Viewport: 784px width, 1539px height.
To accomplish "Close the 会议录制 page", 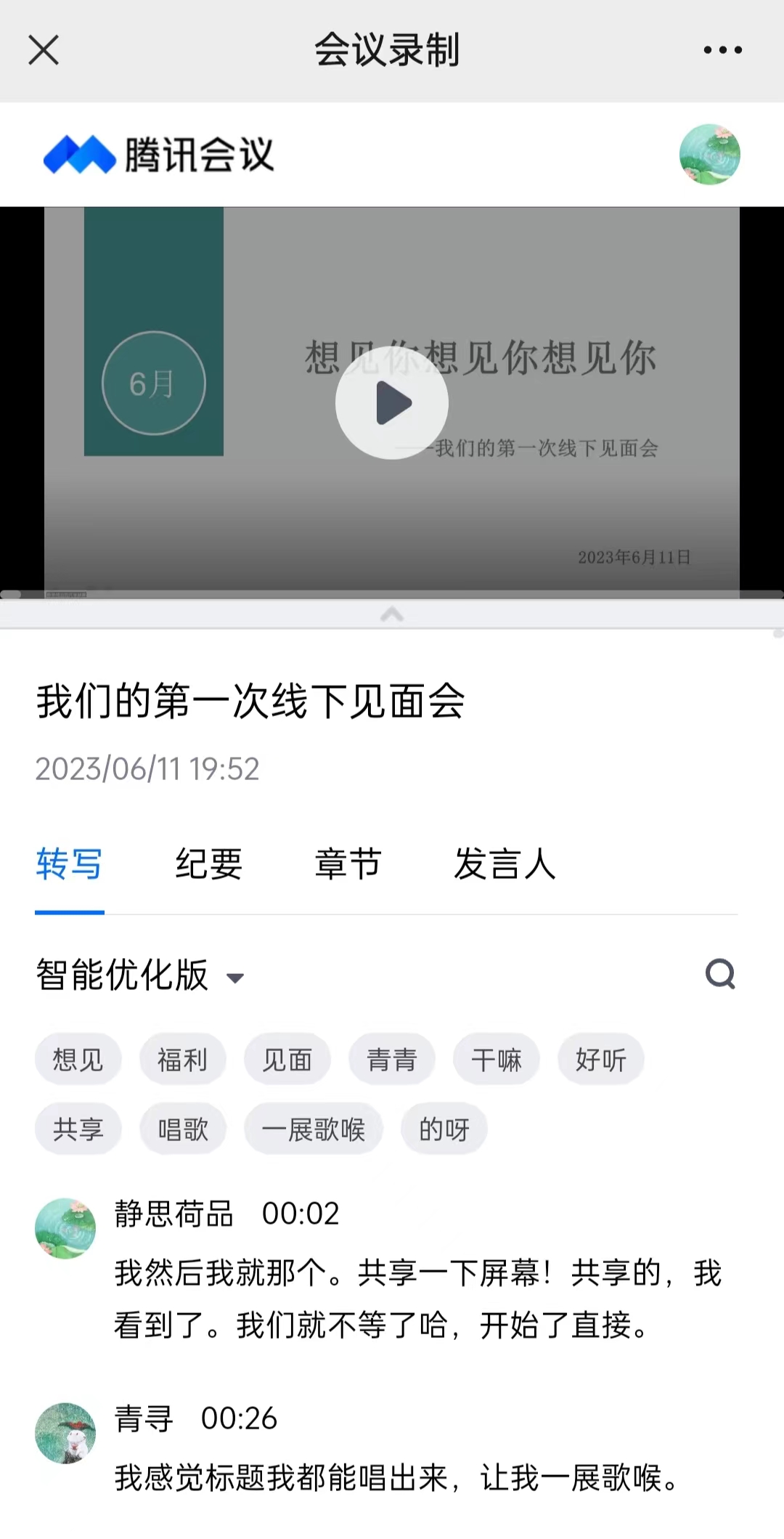I will 44,50.
